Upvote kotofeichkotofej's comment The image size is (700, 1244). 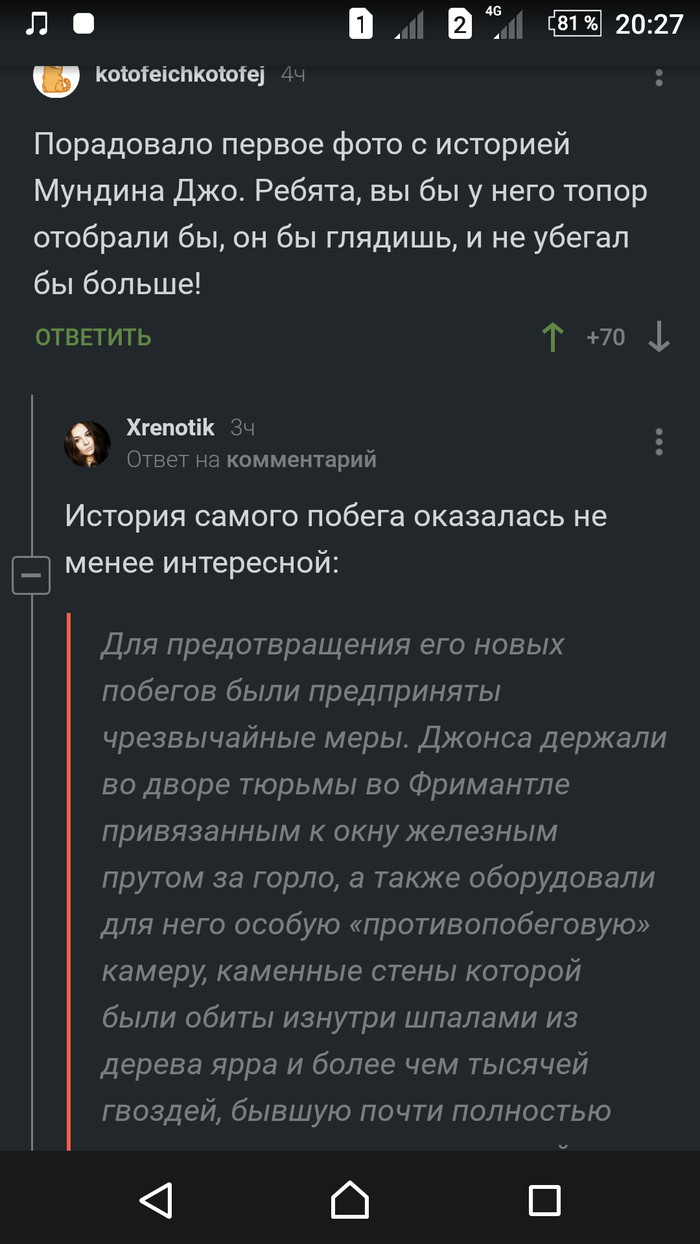click(552, 338)
